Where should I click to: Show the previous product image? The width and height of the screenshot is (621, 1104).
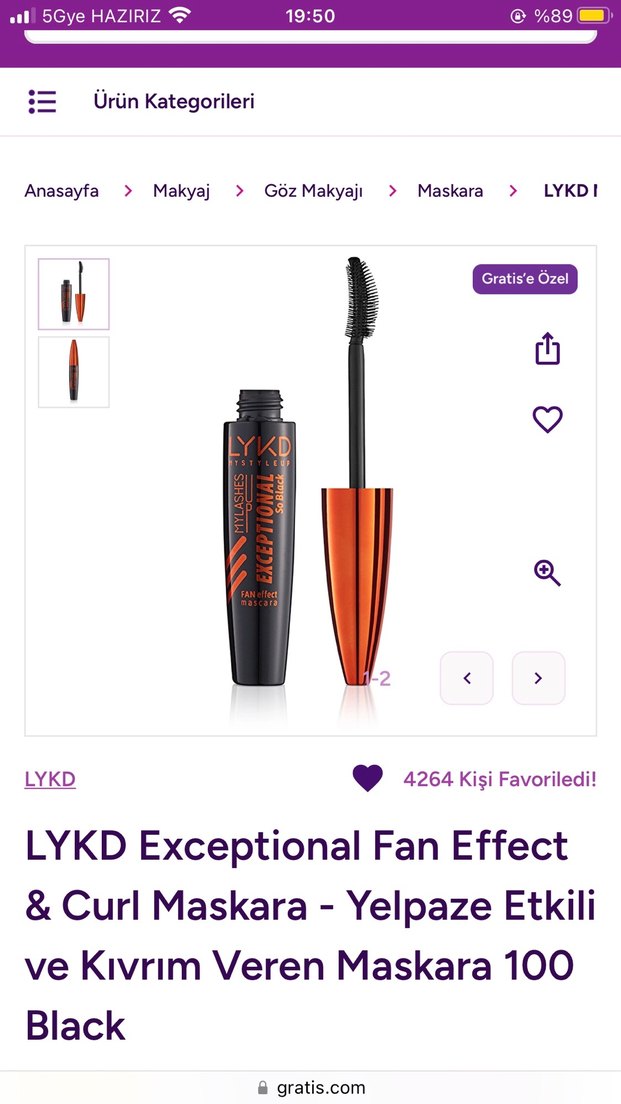coord(467,678)
